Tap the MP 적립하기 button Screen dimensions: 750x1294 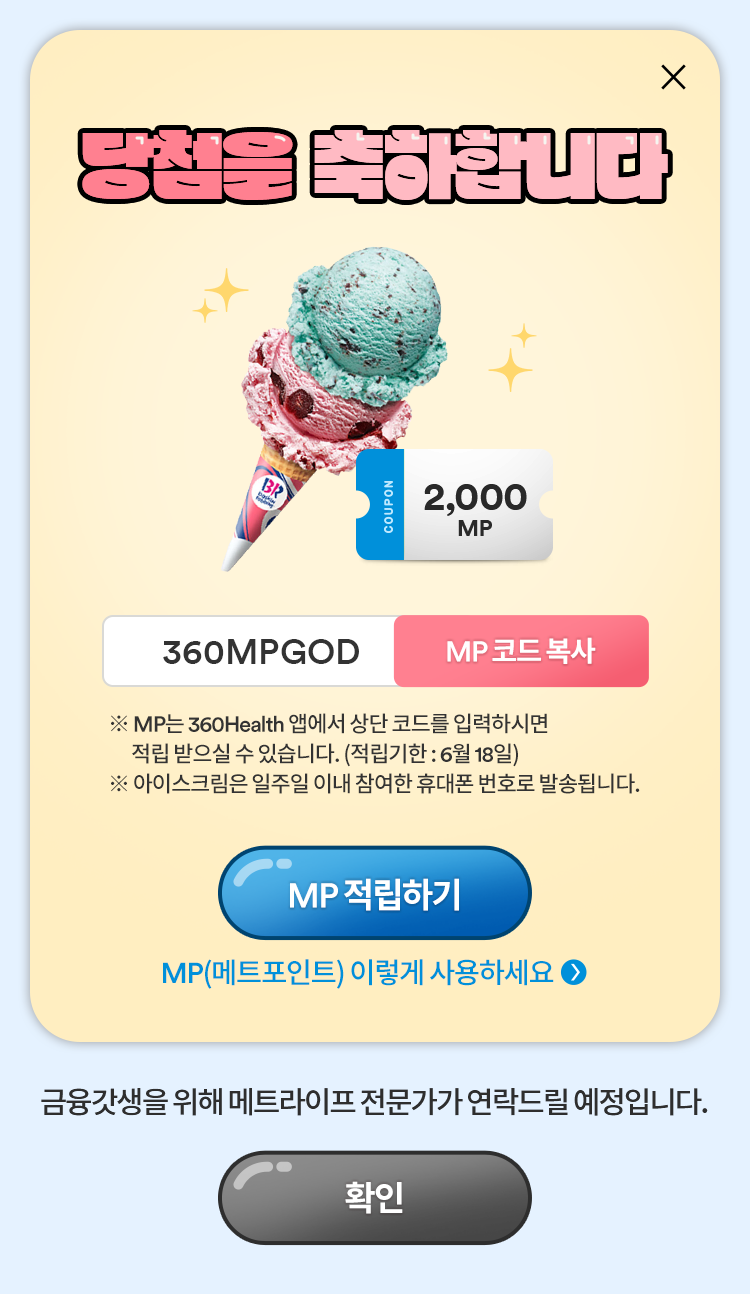375,893
